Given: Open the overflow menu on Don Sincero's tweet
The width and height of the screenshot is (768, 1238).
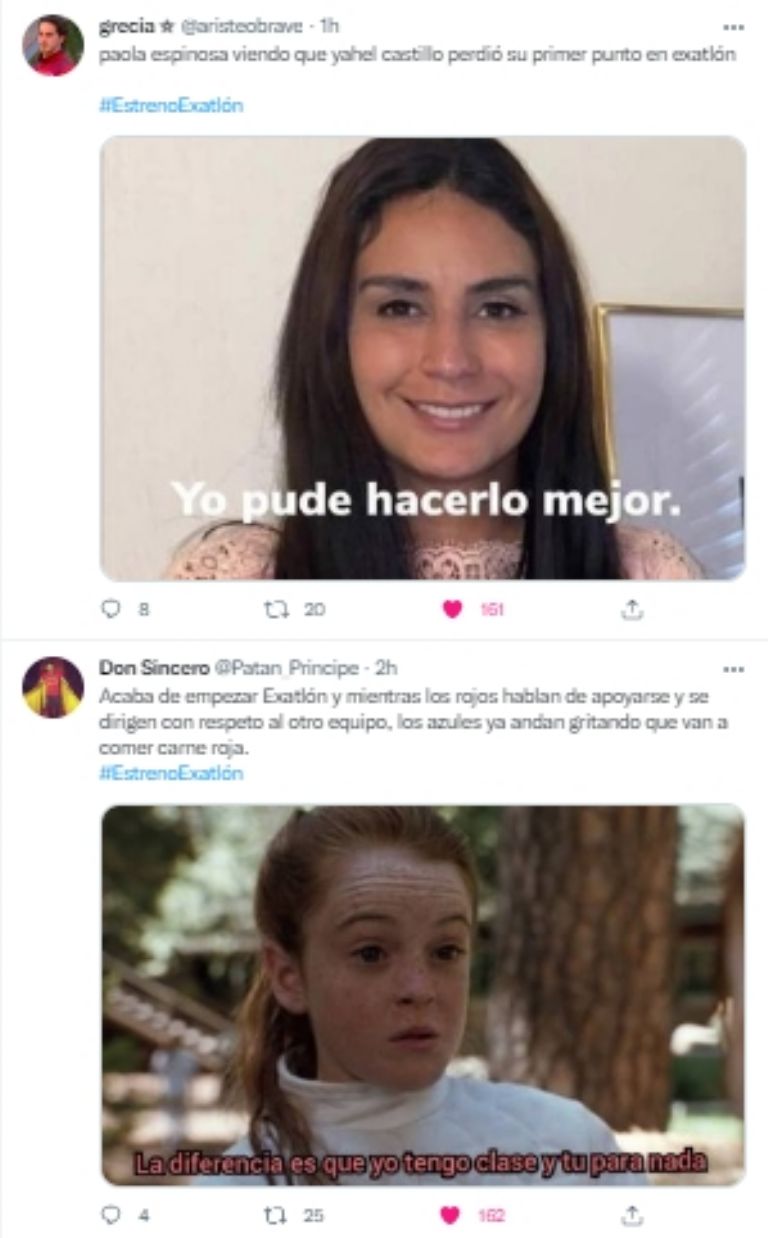Looking at the screenshot, I should point(733,669).
